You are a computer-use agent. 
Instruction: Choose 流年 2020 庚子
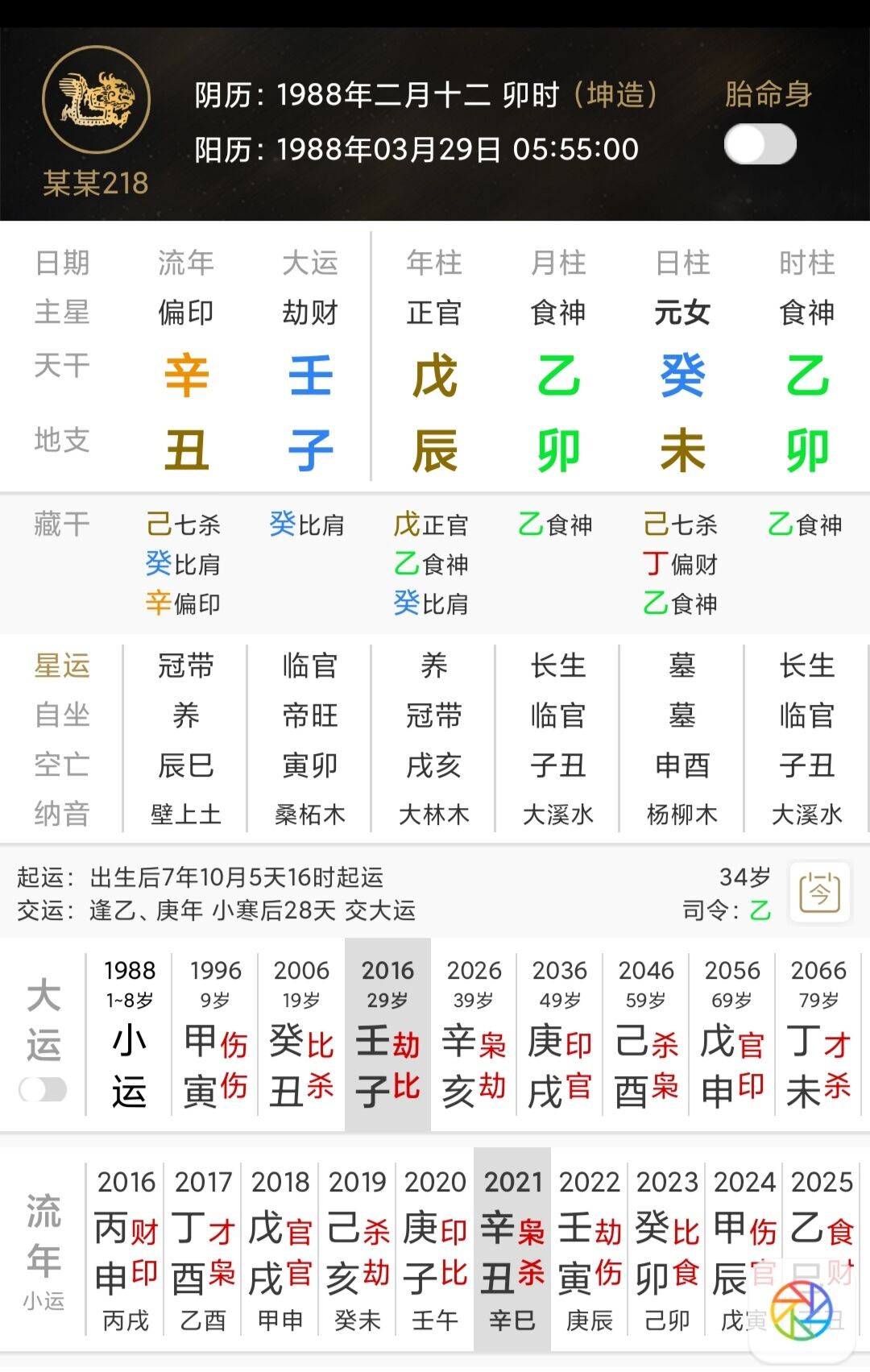435,1249
